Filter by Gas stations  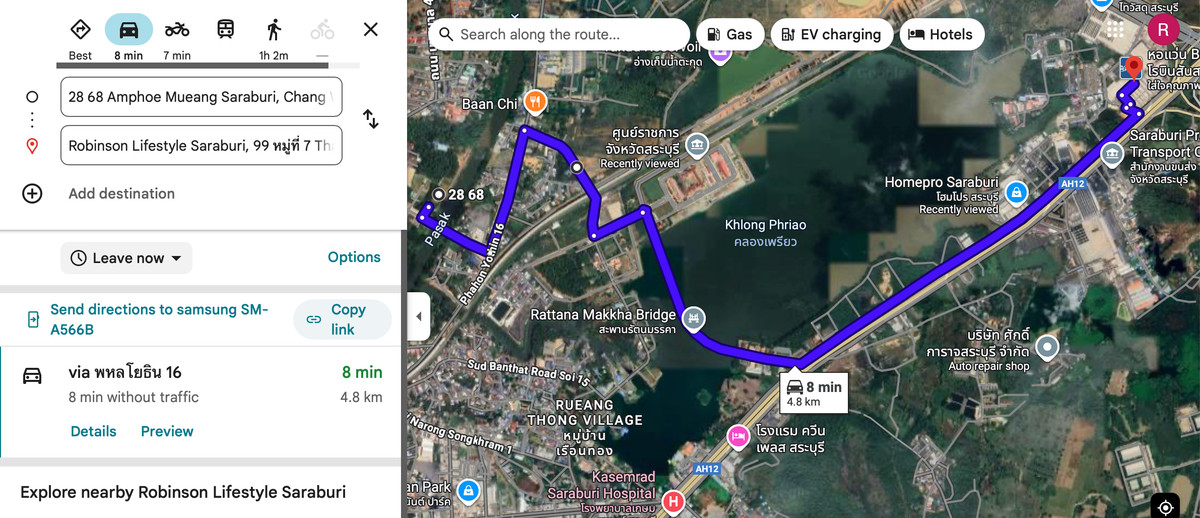point(729,34)
